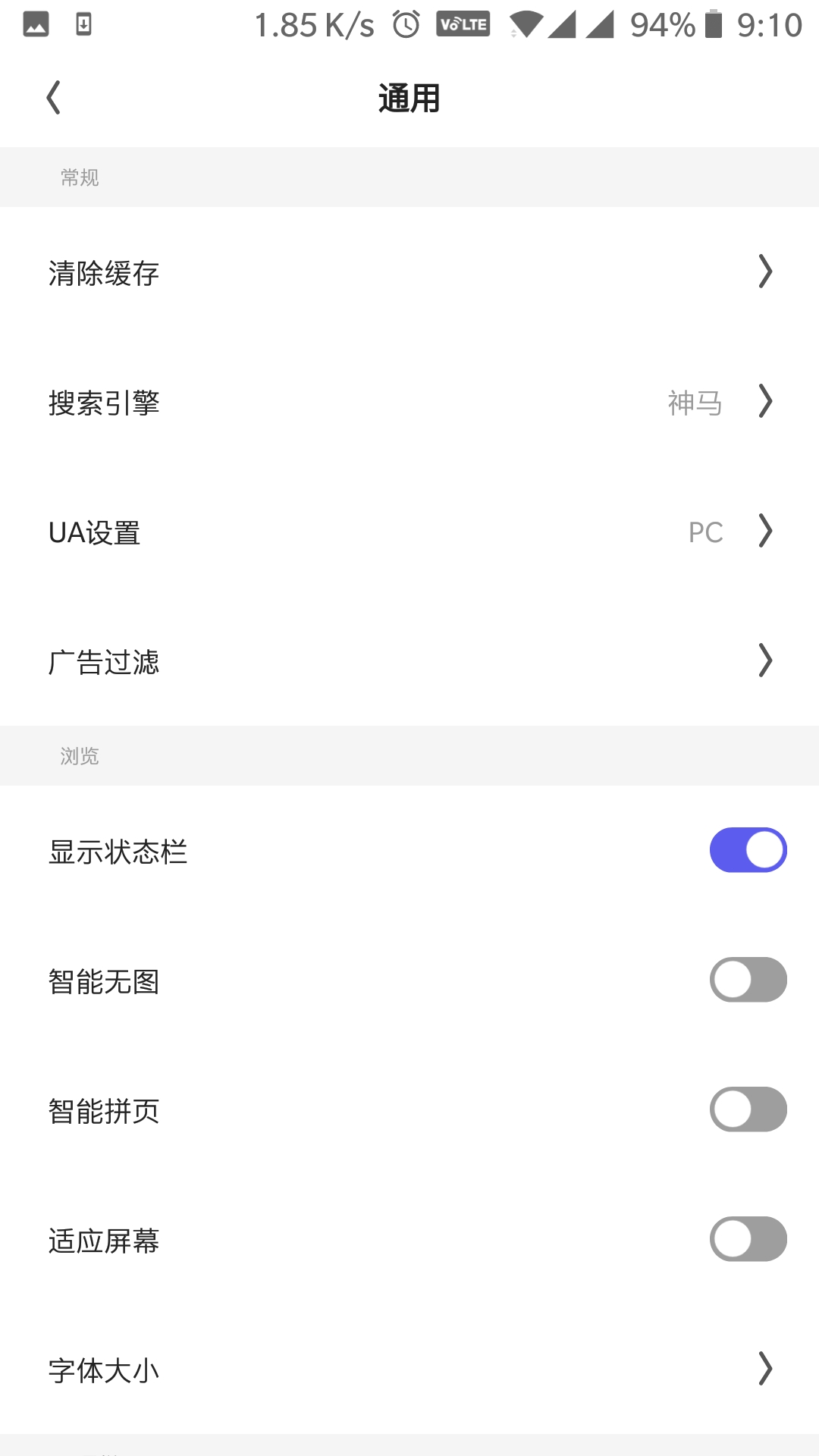Open the 搜索引擎 chevron to change from 神马

[764, 402]
